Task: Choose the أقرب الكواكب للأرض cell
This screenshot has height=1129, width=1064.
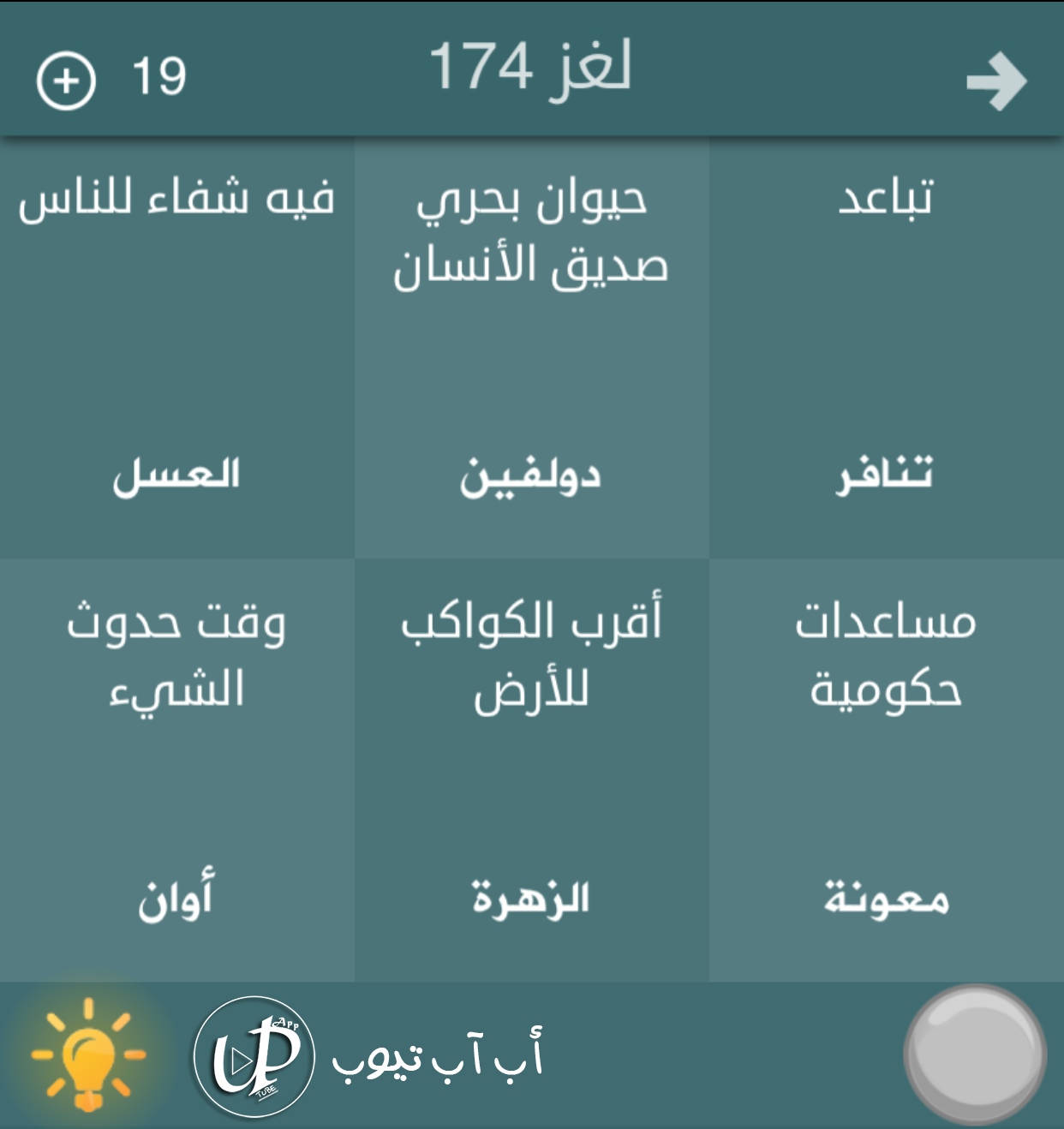Action: coord(531,769)
